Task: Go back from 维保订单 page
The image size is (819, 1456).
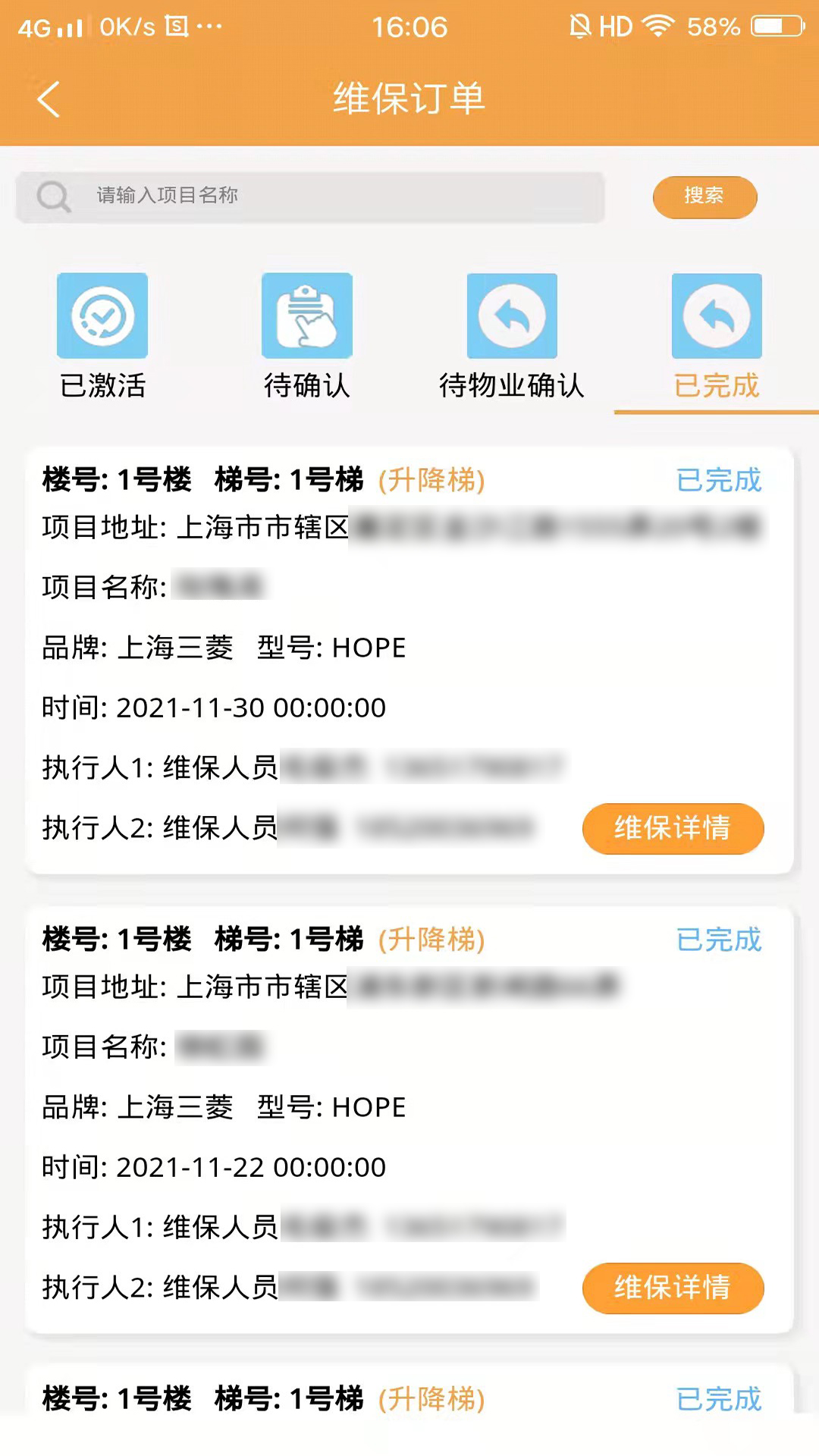Action: click(49, 99)
